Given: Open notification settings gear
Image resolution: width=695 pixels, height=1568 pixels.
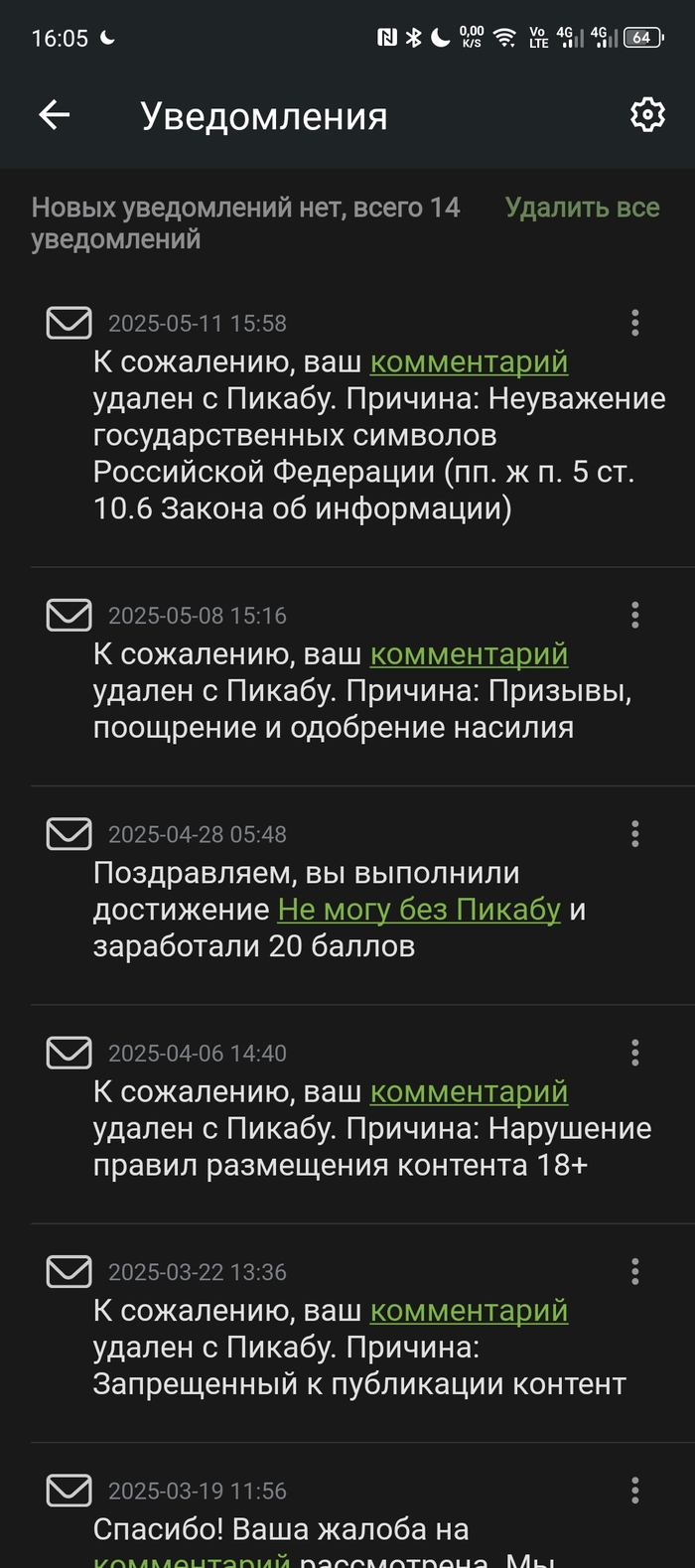Looking at the screenshot, I should coord(647,115).
